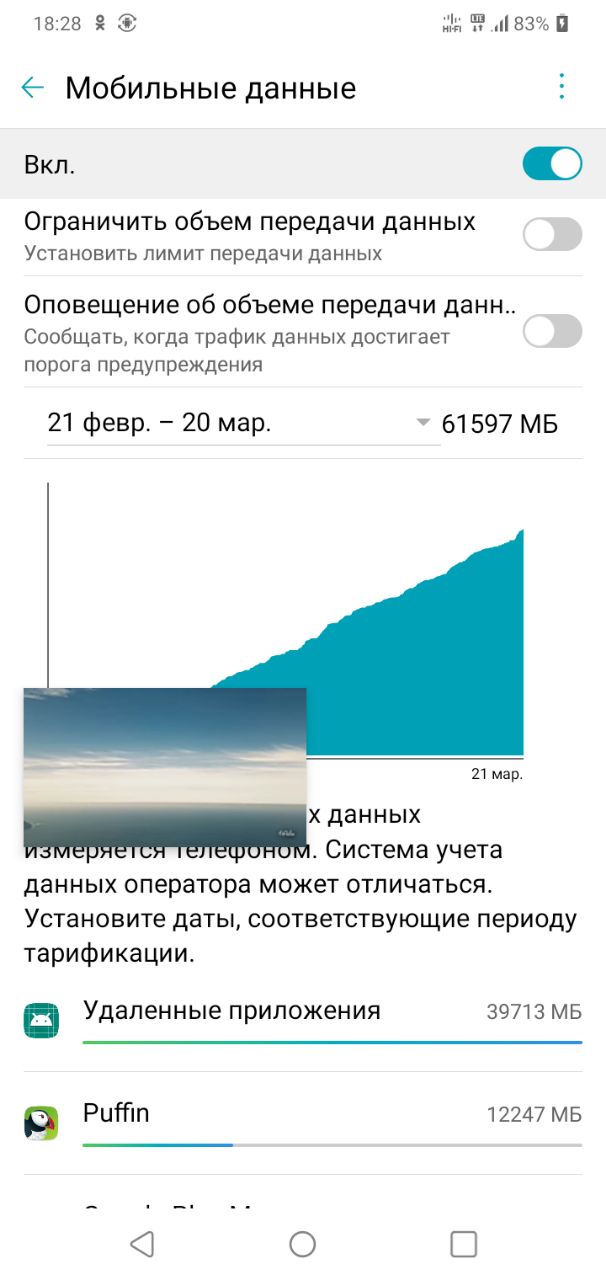This screenshot has width=606, height=1280.
Task: Enable the data usage alert toggle
Action: point(552,331)
